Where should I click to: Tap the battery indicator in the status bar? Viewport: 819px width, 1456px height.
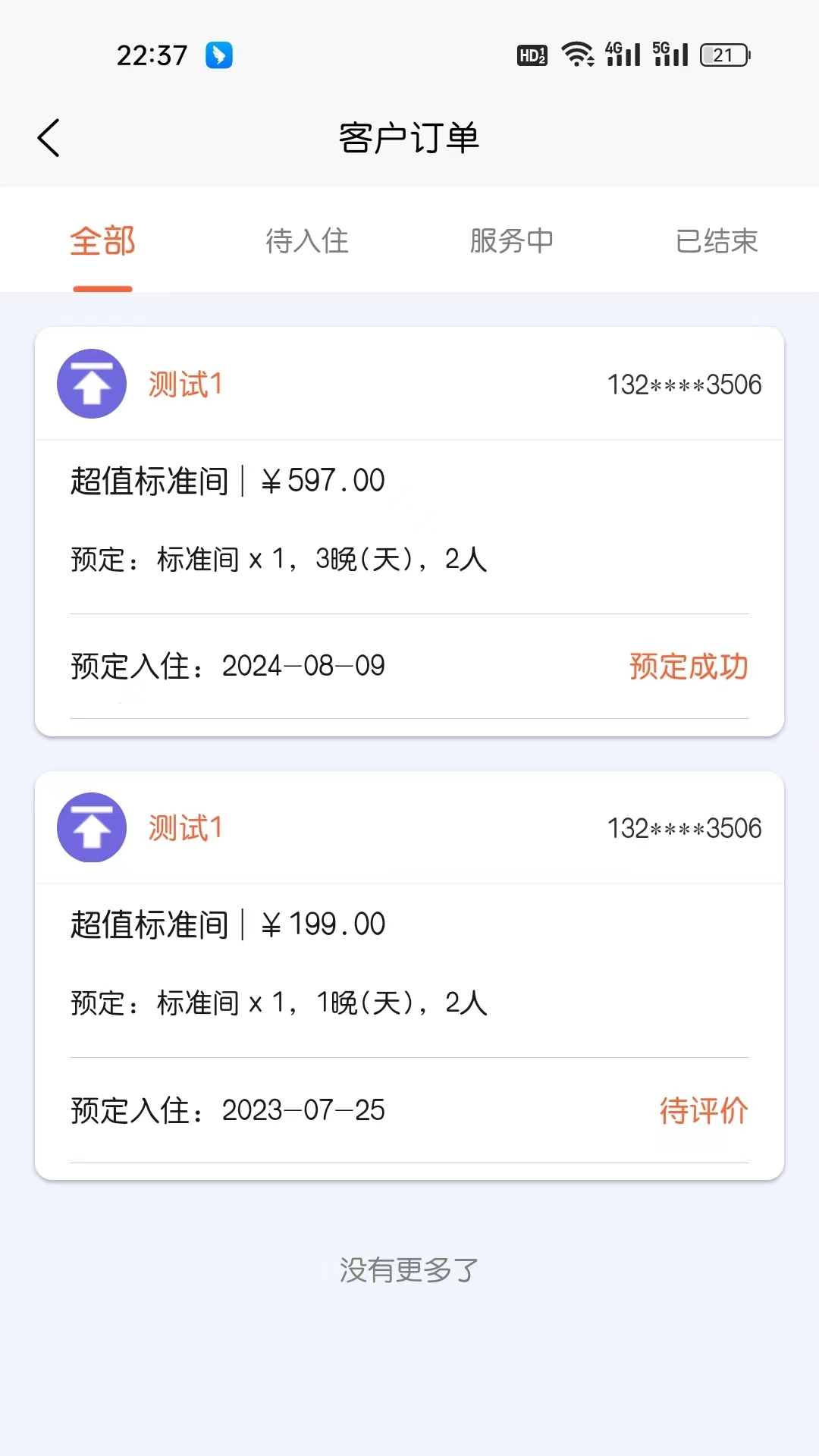[x=722, y=55]
